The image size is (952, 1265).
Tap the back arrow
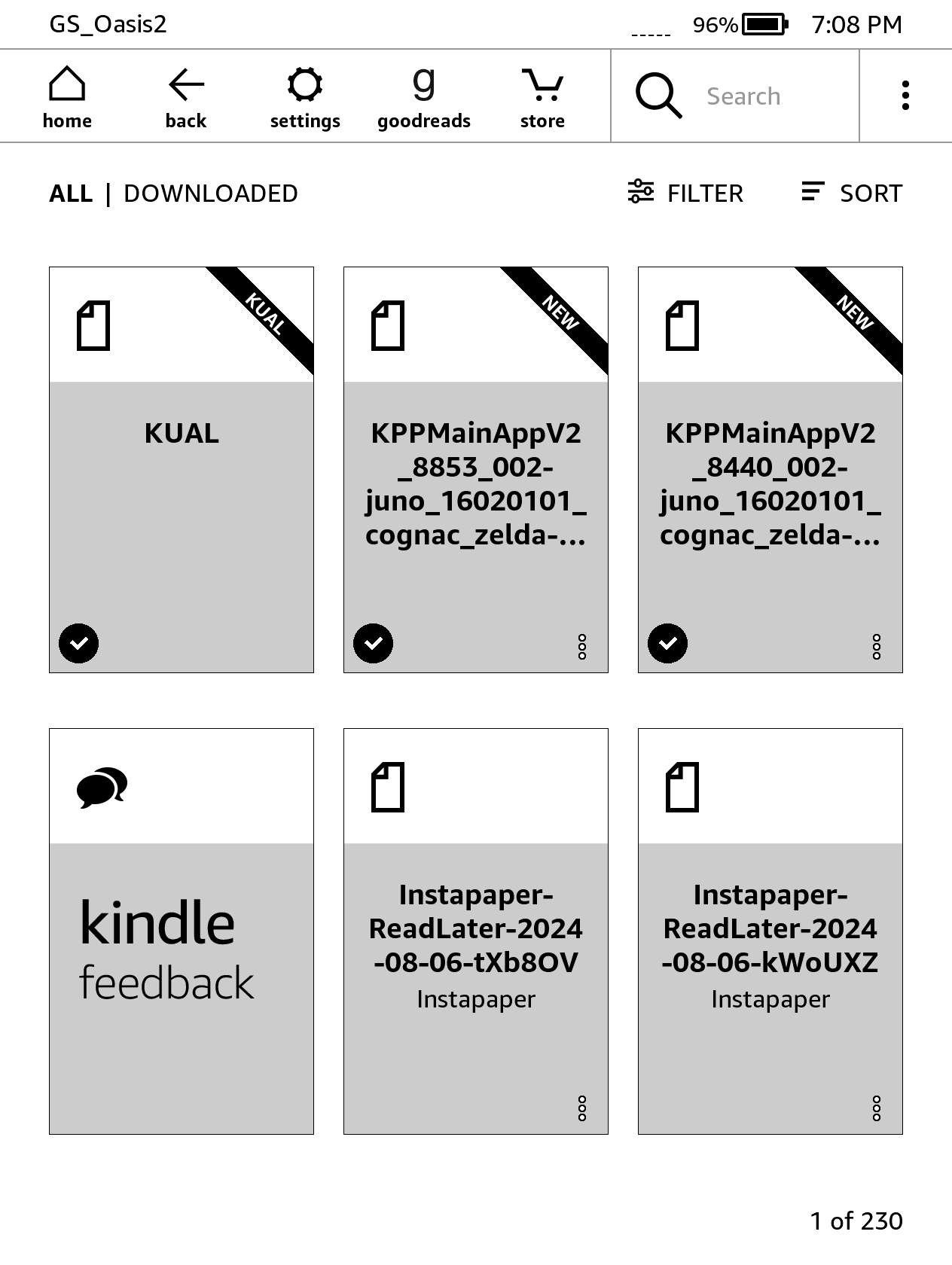coord(186,96)
